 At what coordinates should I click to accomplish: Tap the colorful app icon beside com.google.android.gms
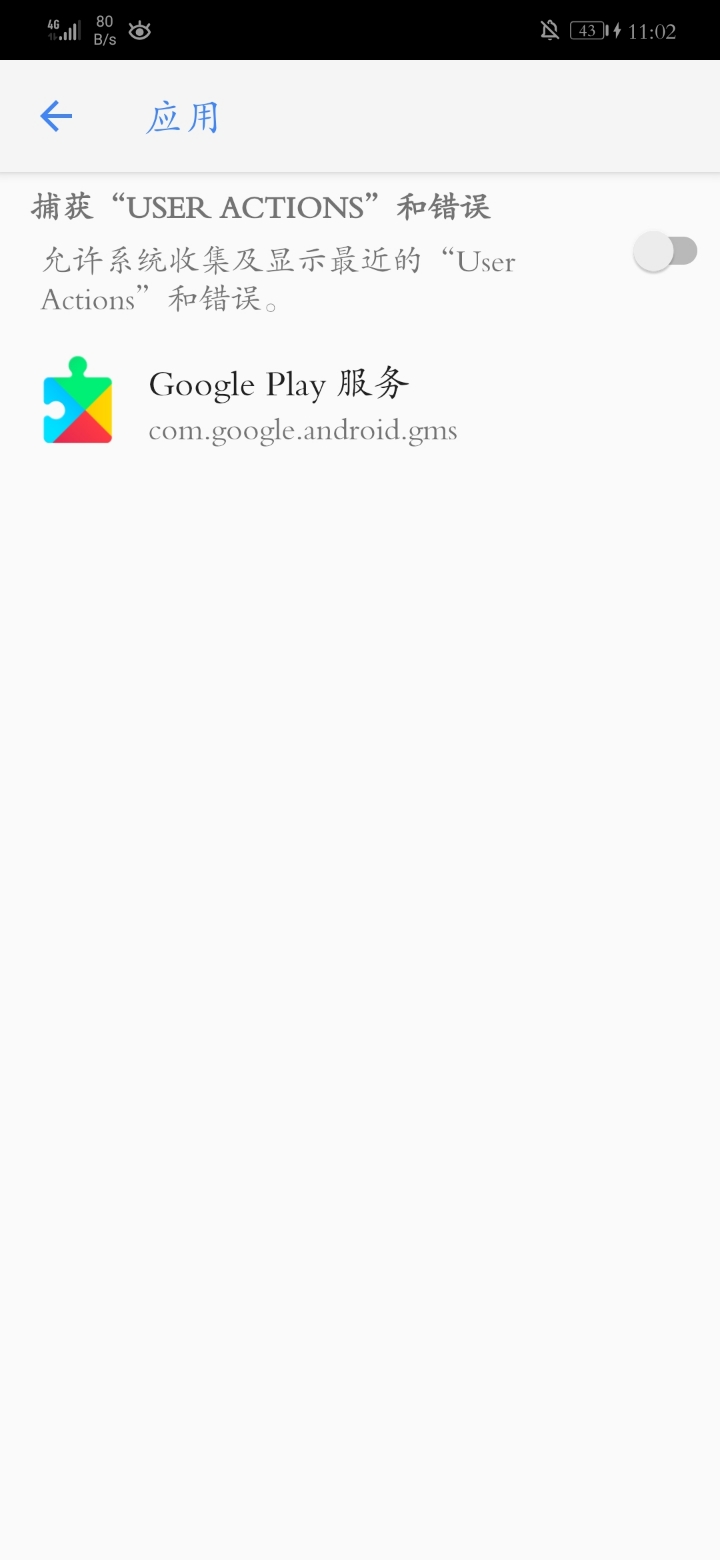tap(77, 400)
